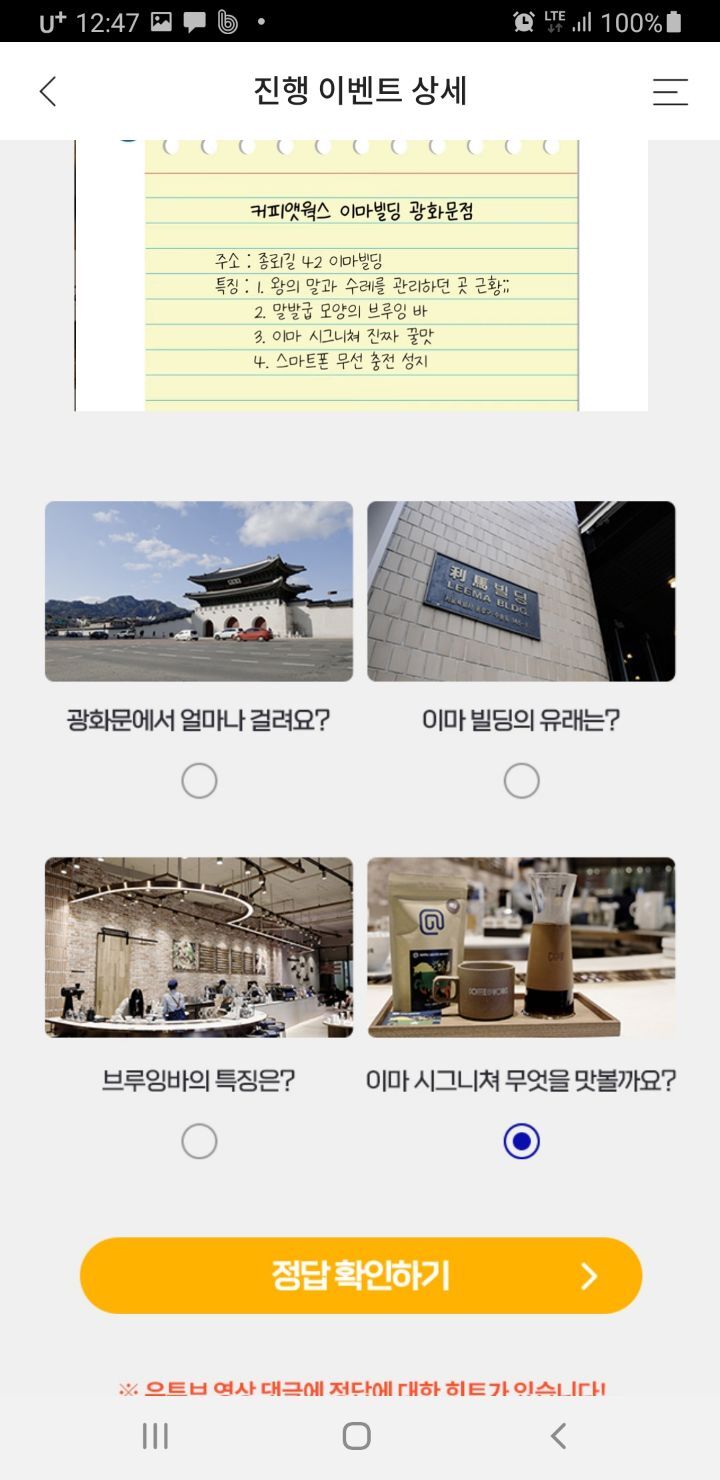Viewport: 720px width, 1480px height.
Task: Pick the 브루잉바의 특징은? answer
Action: (199, 1141)
